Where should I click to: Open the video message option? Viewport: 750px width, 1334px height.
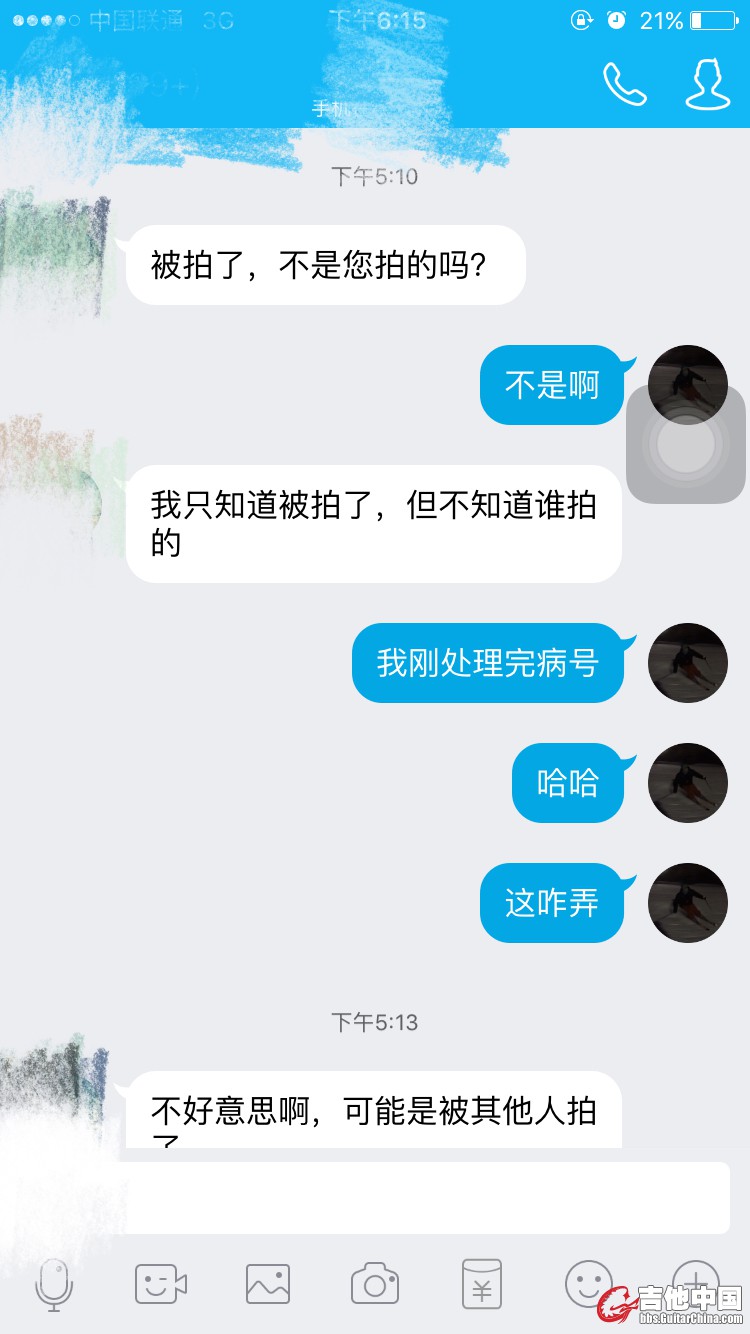pos(161,1284)
